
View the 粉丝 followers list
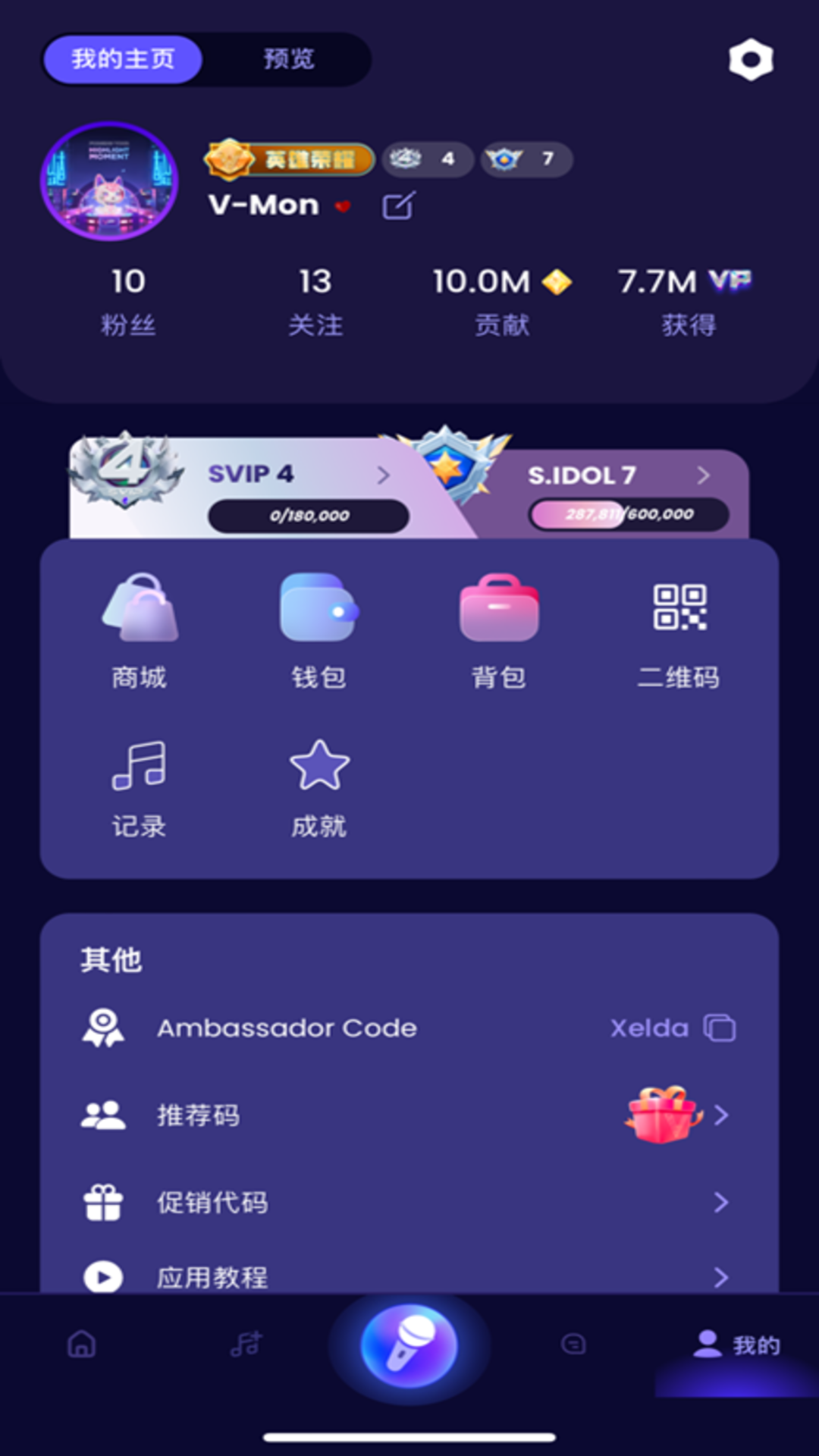(x=128, y=301)
